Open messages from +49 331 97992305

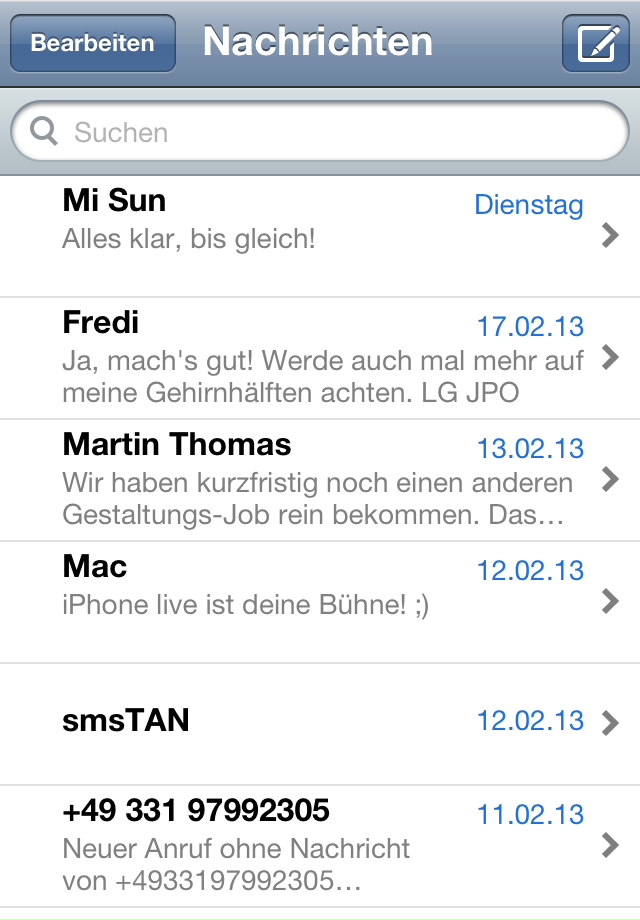(x=320, y=846)
